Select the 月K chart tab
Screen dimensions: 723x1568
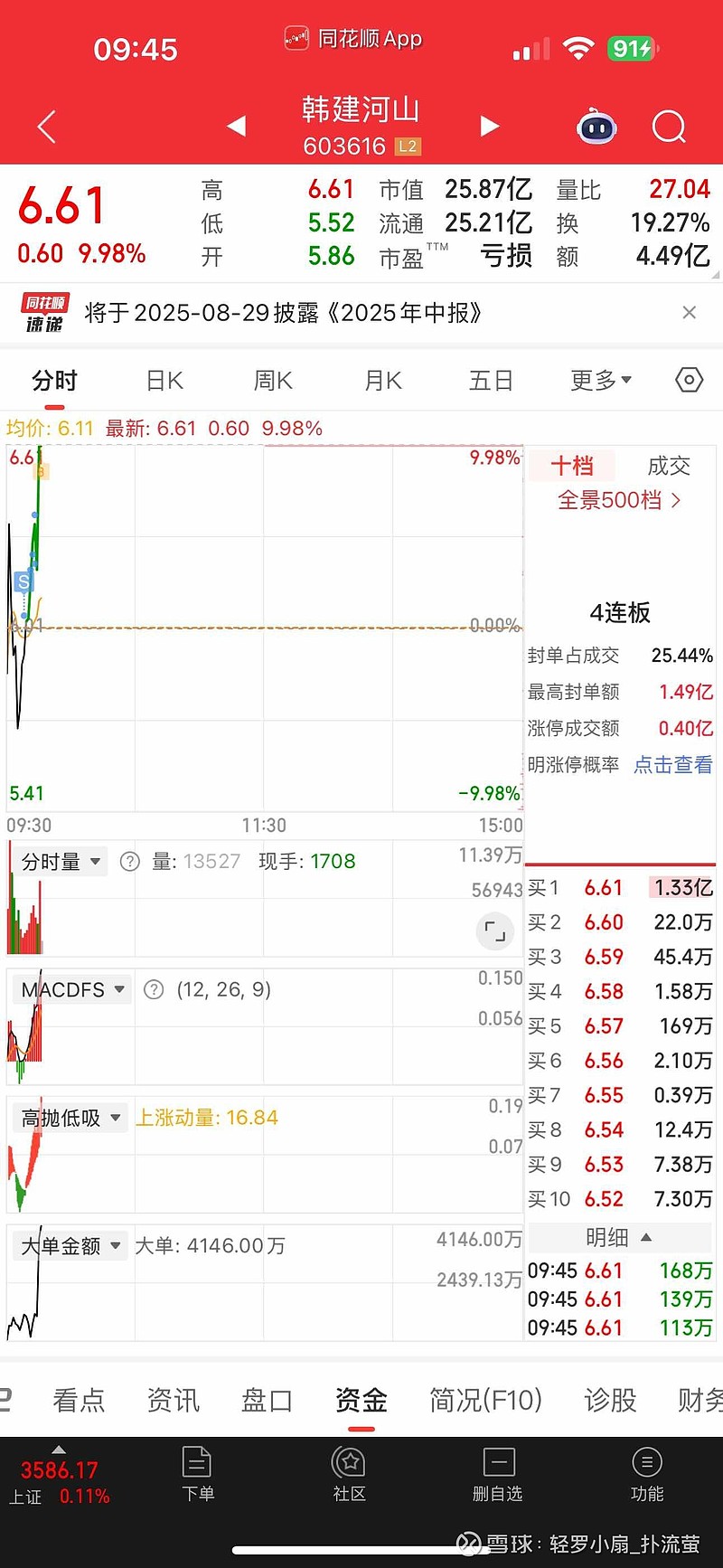[x=383, y=381]
